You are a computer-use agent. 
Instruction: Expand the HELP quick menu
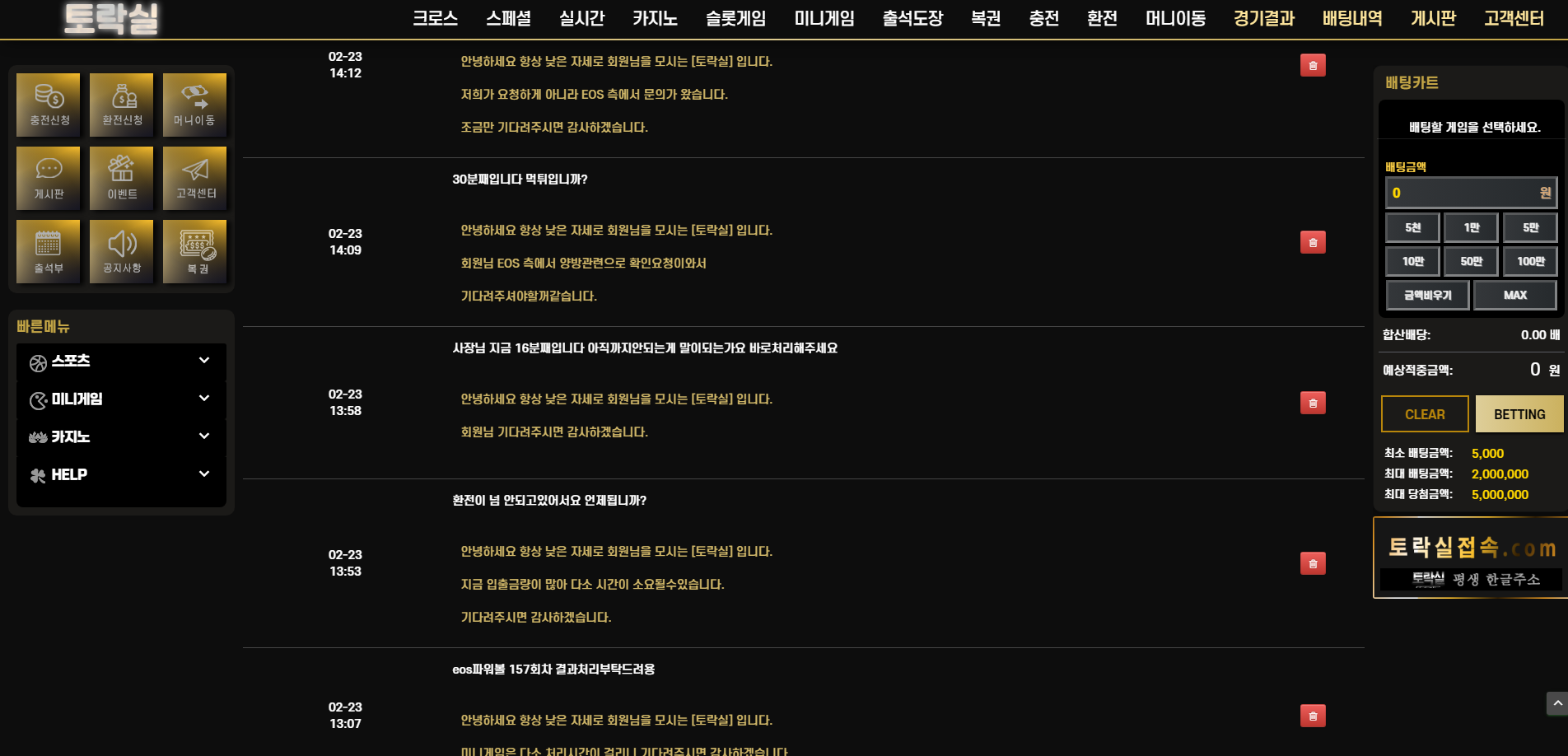tap(121, 475)
